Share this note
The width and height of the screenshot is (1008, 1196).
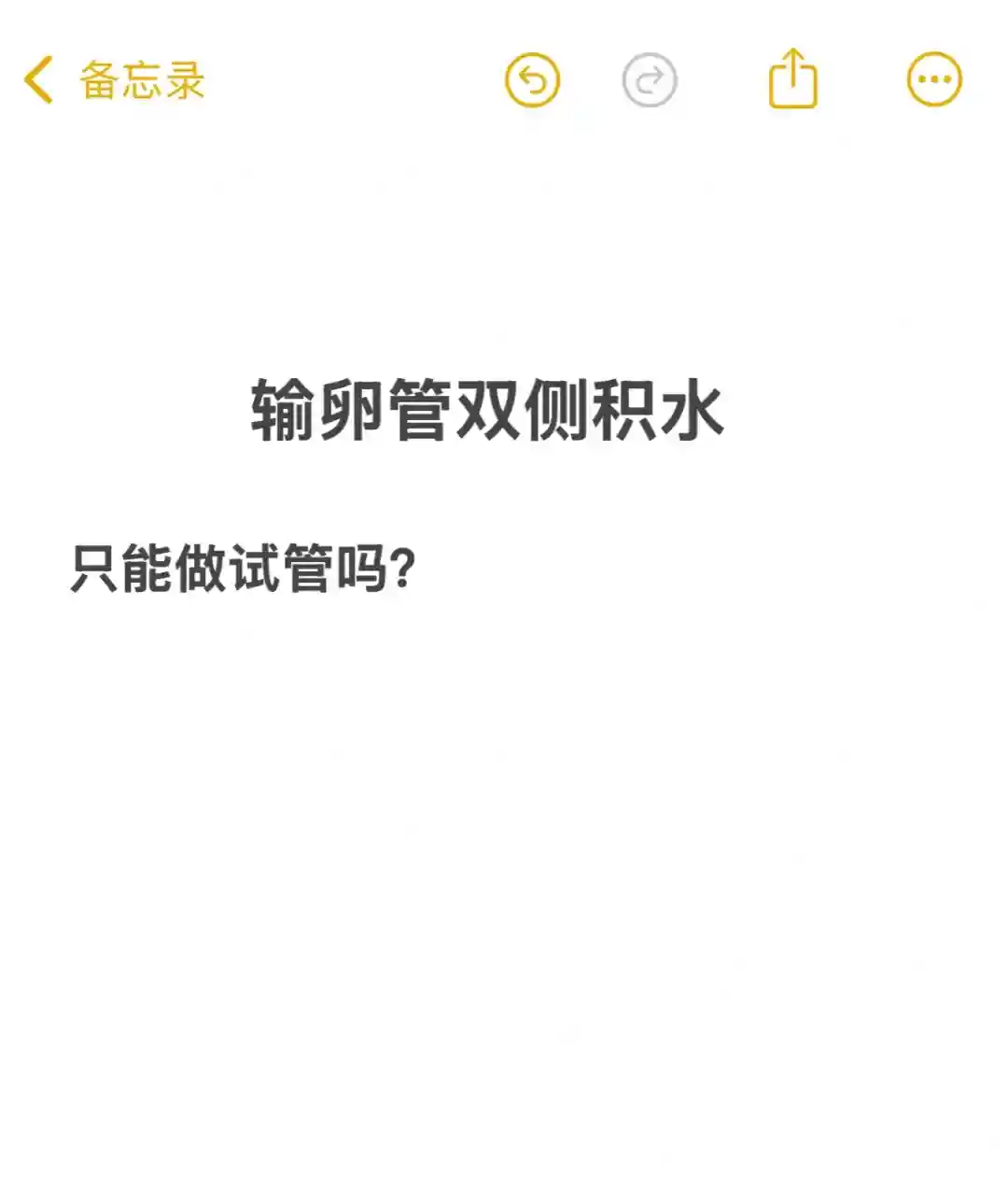pyautogui.click(x=792, y=79)
